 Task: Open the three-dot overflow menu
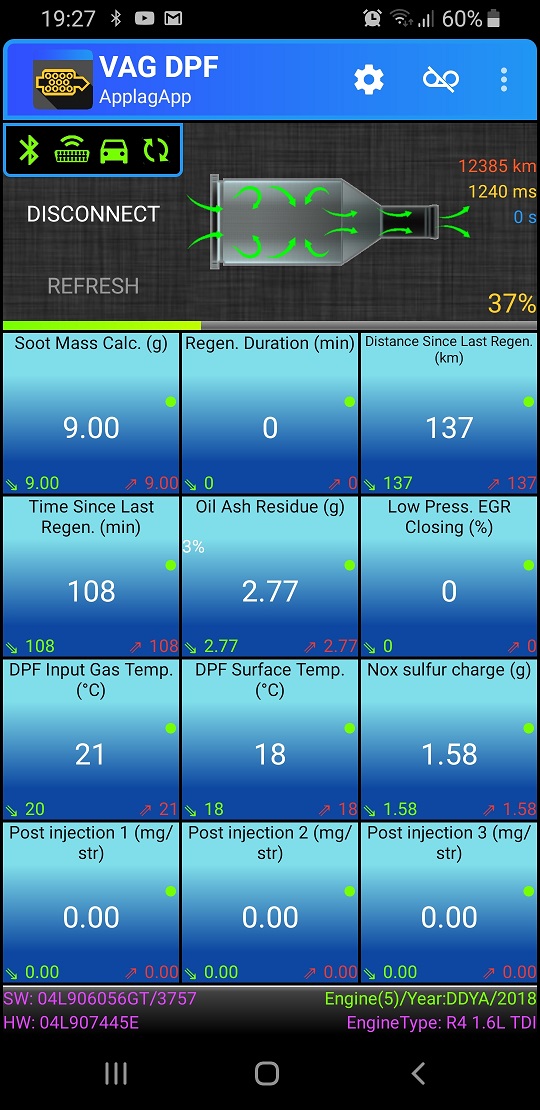click(x=503, y=80)
